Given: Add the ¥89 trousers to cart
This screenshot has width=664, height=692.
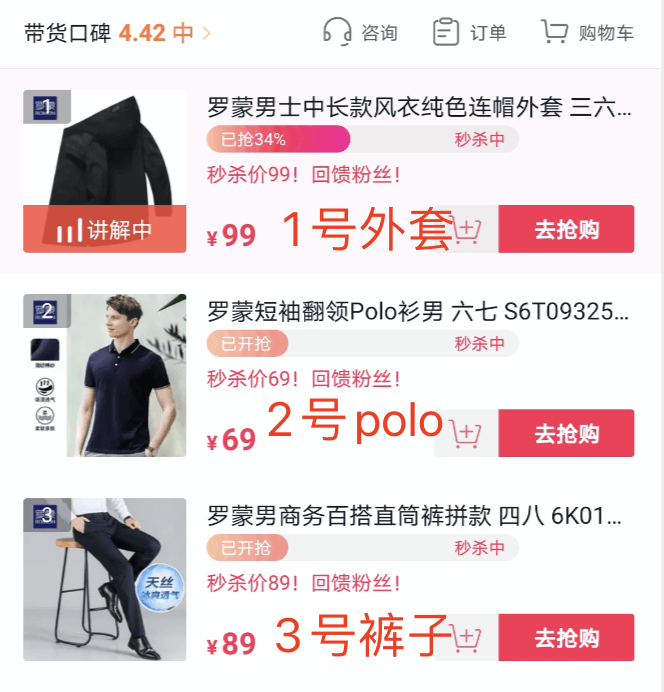Looking at the screenshot, I should [x=466, y=638].
